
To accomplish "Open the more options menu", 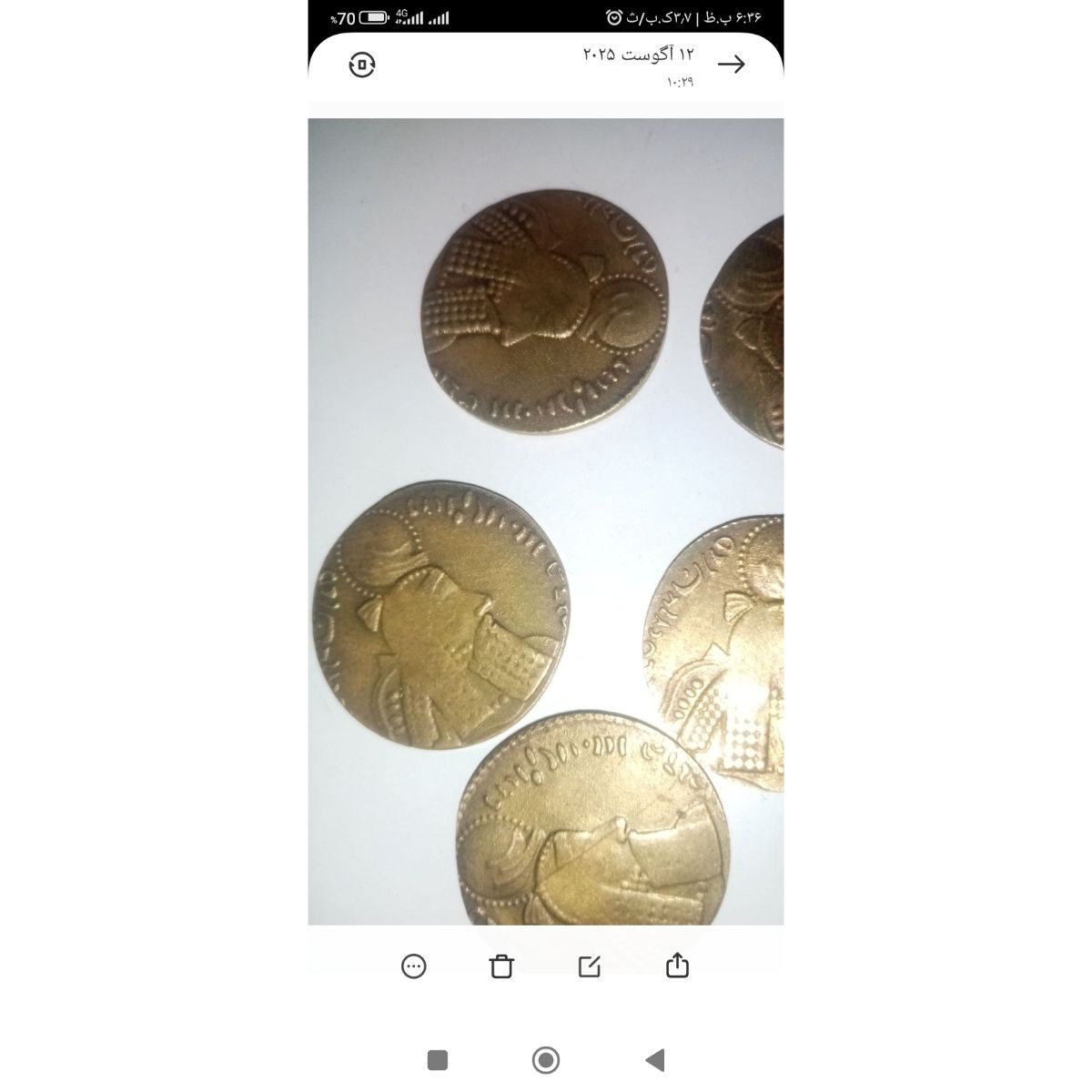I will (x=414, y=966).
